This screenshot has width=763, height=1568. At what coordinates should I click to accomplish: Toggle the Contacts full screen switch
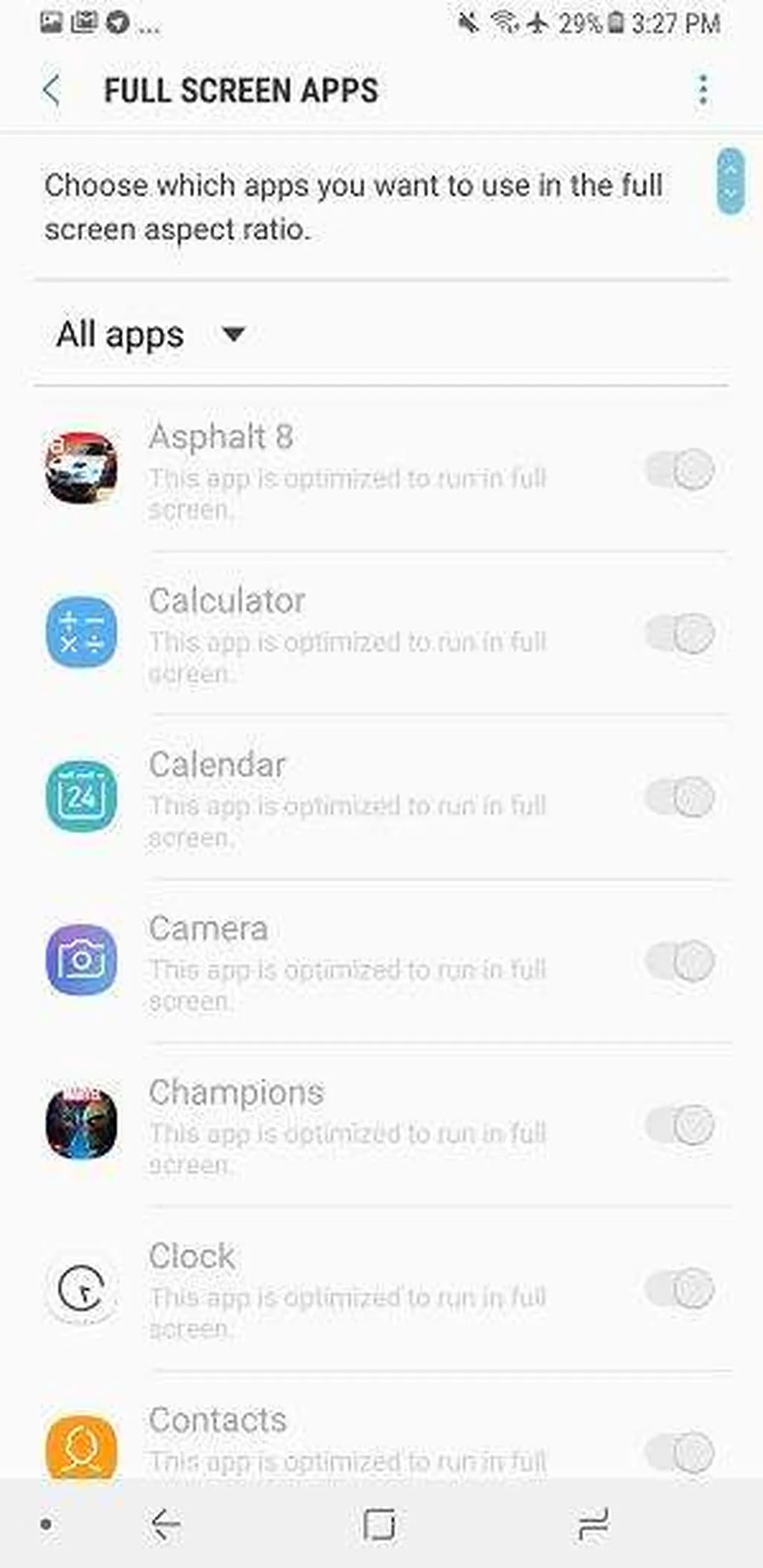tap(680, 1452)
